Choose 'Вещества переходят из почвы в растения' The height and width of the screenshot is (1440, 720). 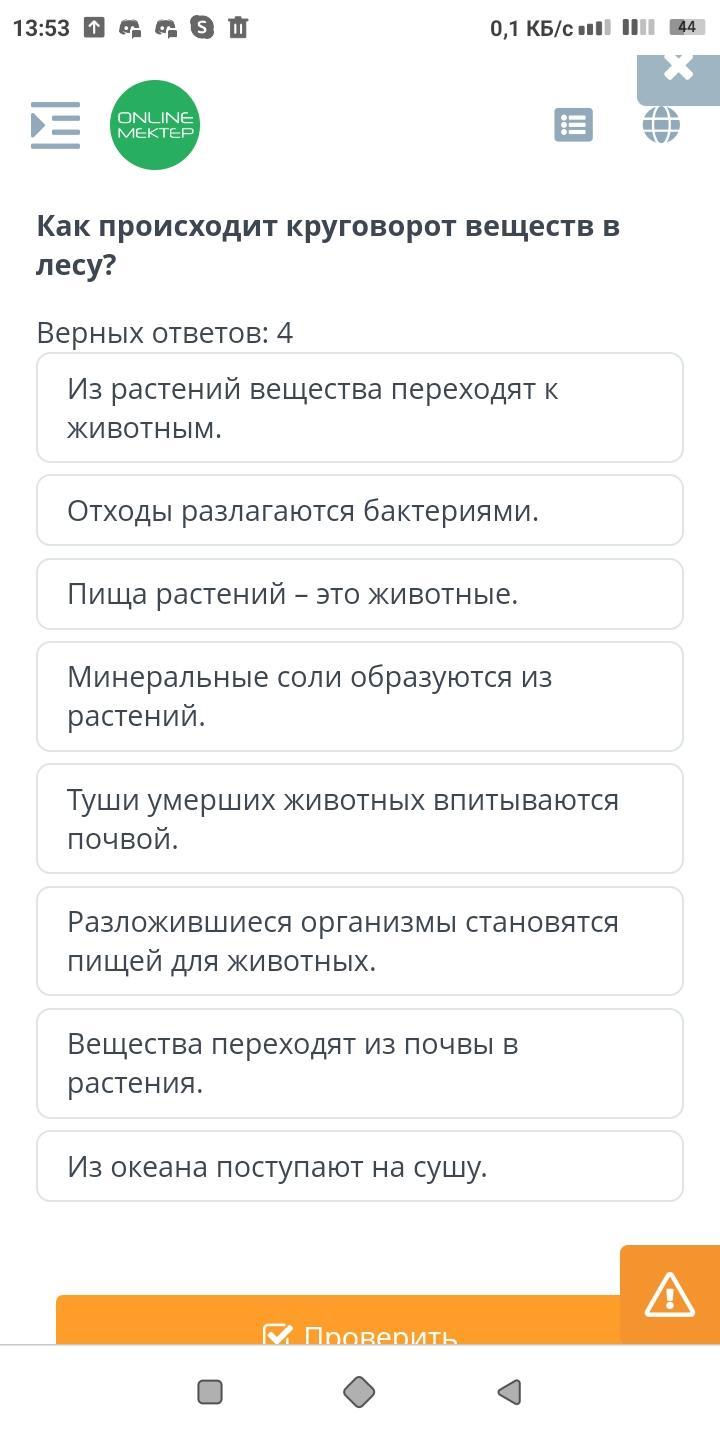pyautogui.click(x=360, y=1063)
